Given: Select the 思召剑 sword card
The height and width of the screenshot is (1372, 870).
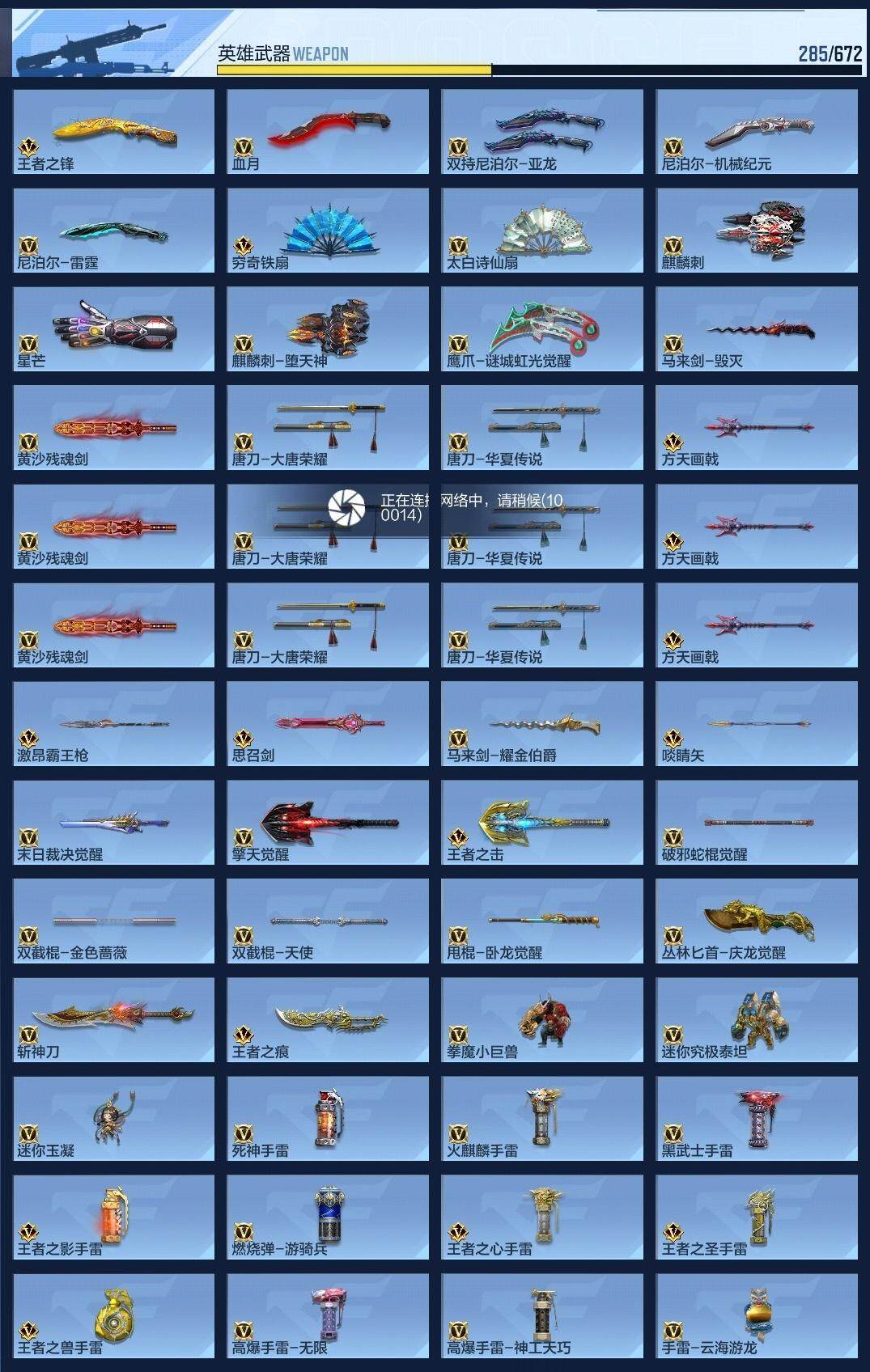Looking at the screenshot, I should 328,724.
